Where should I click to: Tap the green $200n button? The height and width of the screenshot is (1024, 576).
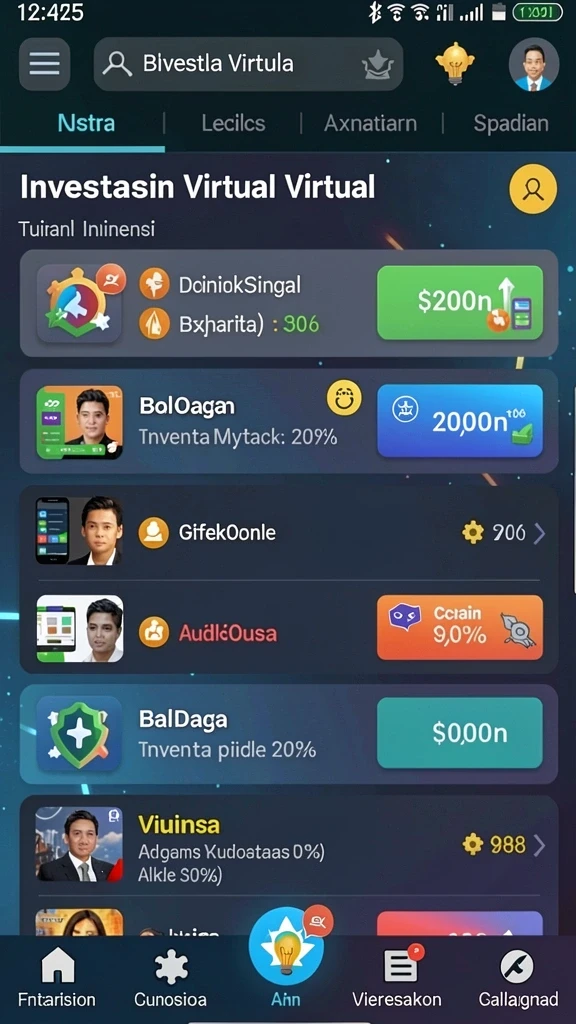pos(460,302)
